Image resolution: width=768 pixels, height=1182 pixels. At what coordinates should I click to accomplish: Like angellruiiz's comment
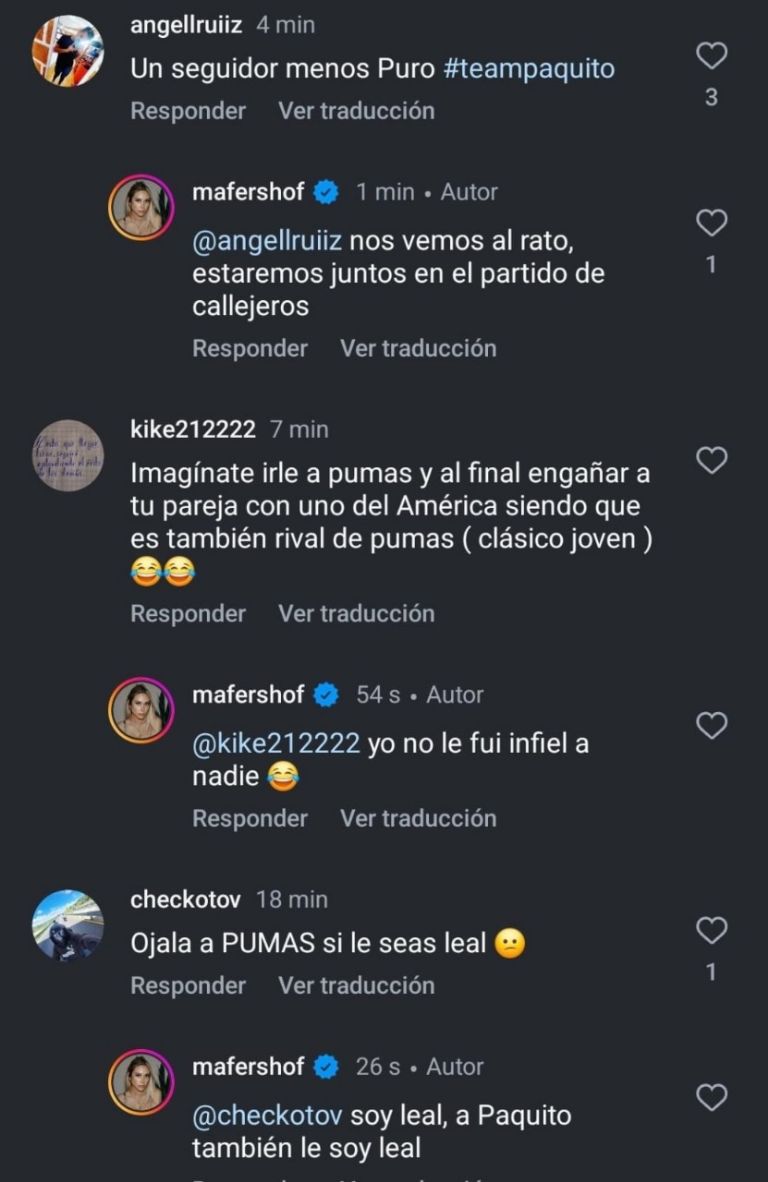pyautogui.click(x=711, y=56)
